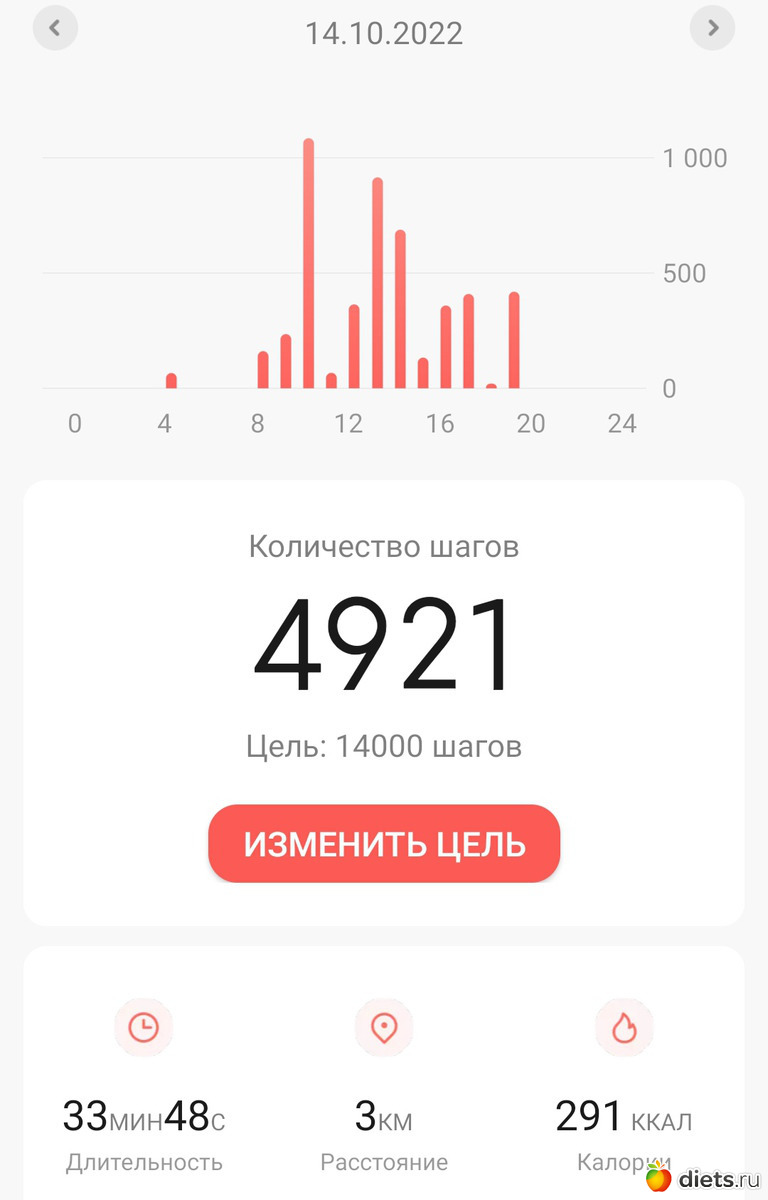The height and width of the screenshot is (1200, 768).
Task: Go to the previous day
Action: [x=55, y=28]
